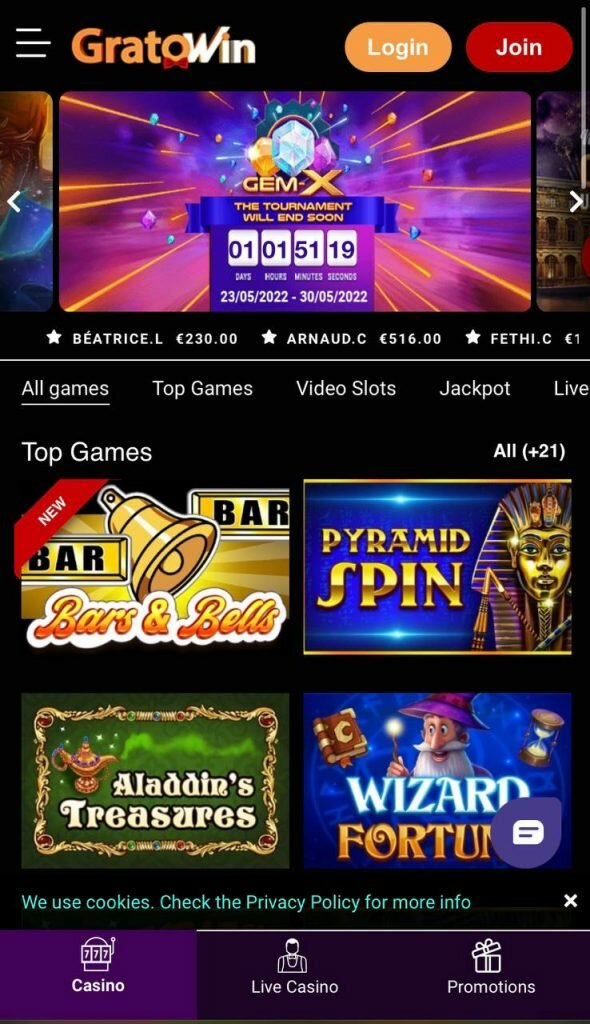Open the hamburger menu
This screenshot has height=1024, width=590.
(x=33, y=44)
